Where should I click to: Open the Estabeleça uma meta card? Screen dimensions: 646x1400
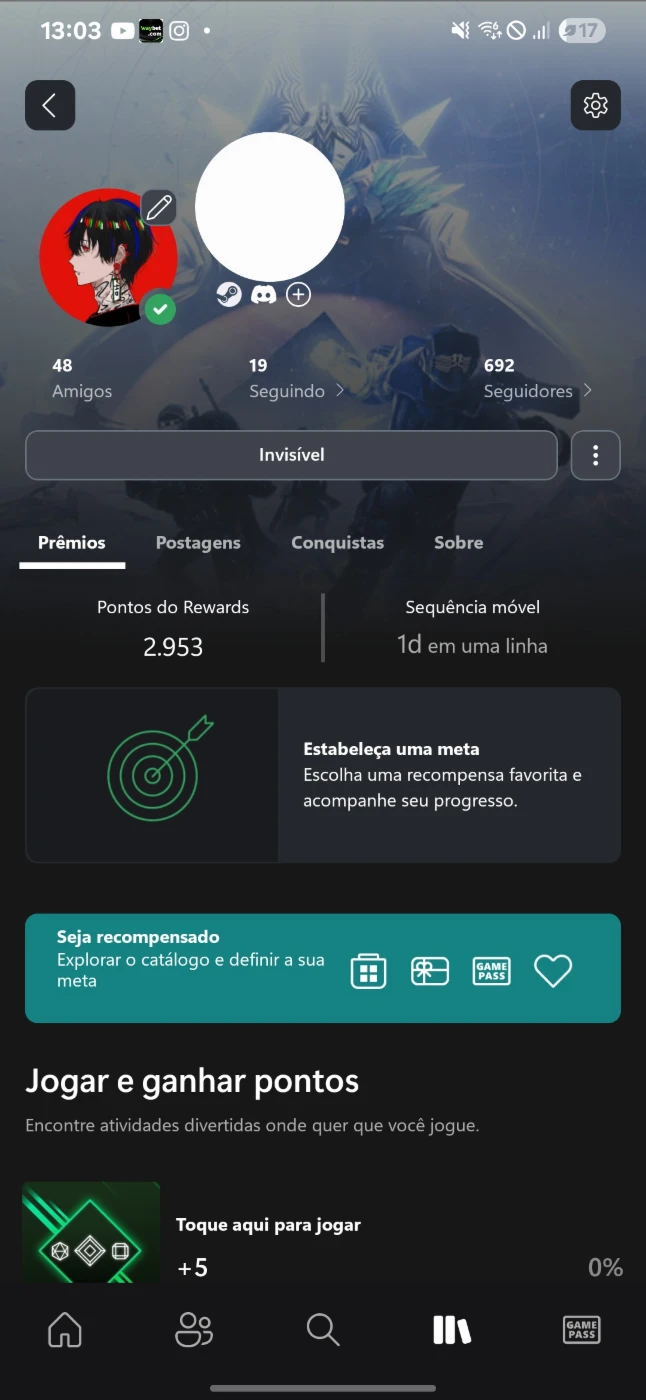click(323, 775)
